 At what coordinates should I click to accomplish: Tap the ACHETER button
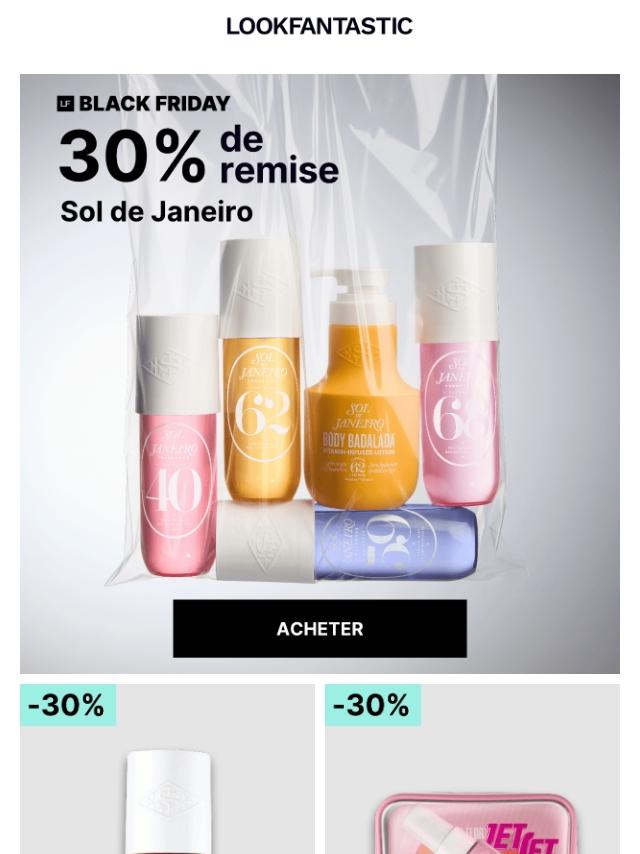point(319,629)
